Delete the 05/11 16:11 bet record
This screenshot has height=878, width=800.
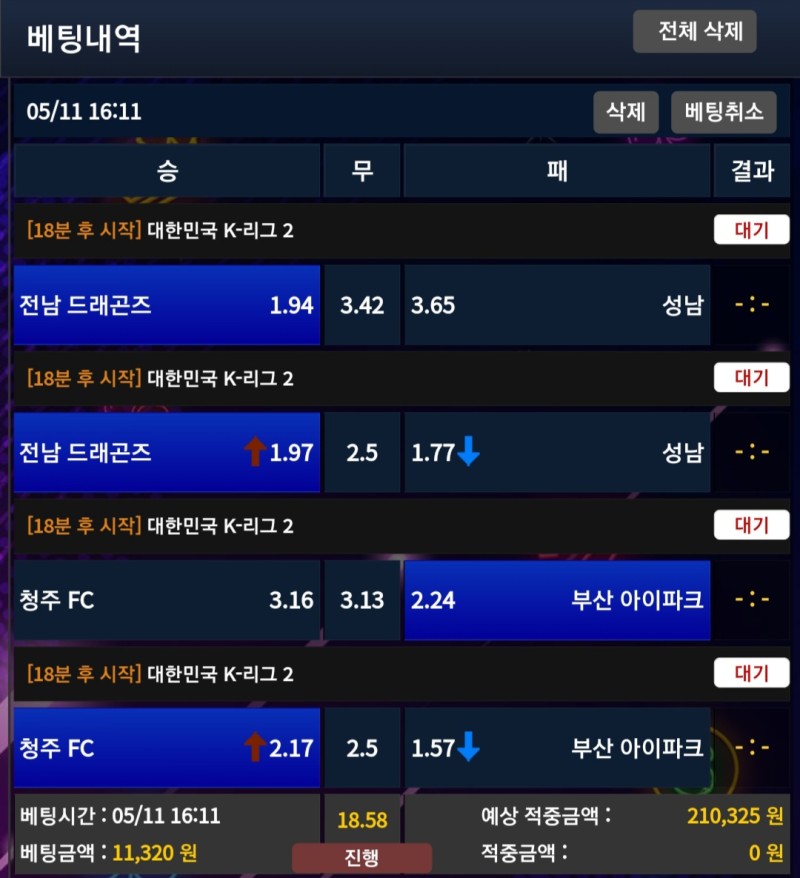[626, 112]
